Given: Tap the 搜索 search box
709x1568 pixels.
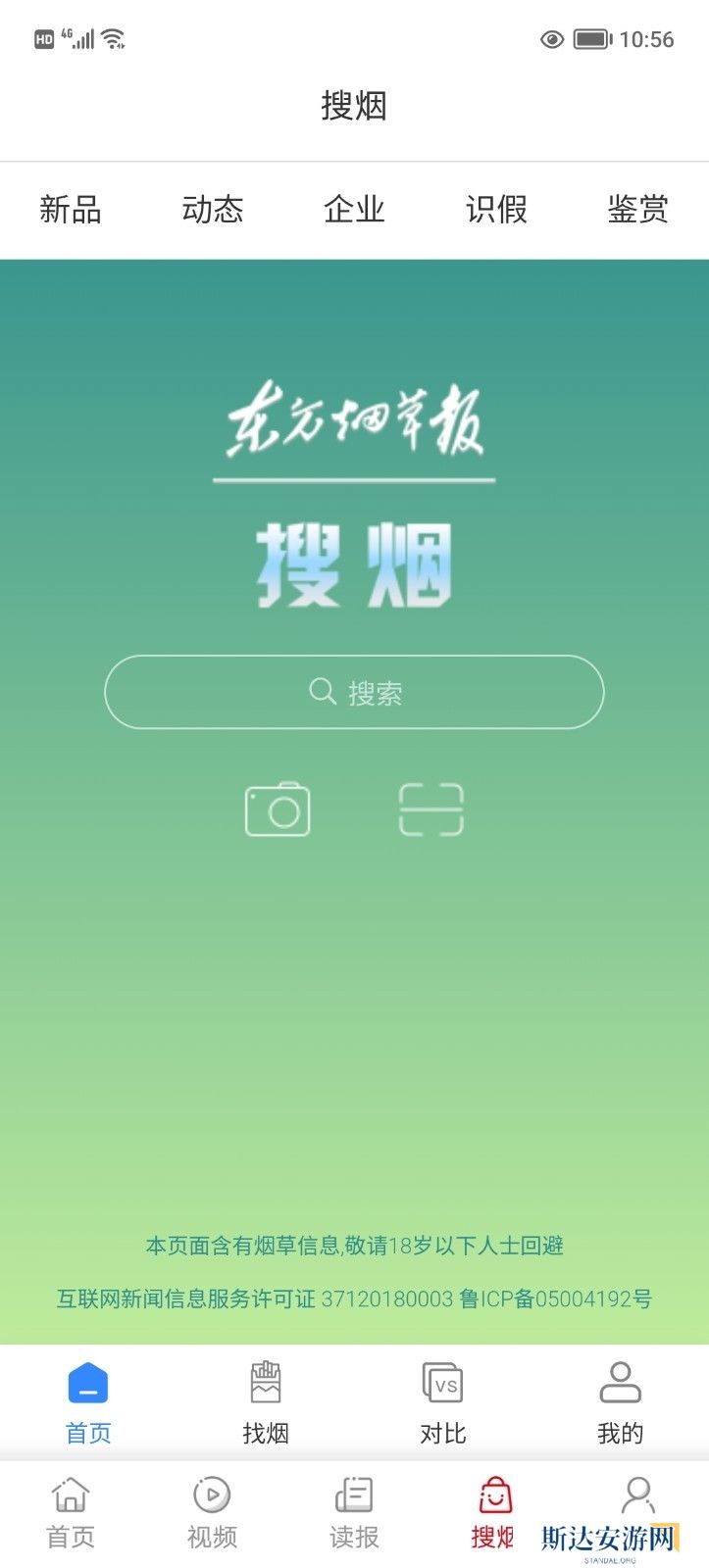Looking at the screenshot, I should (x=354, y=692).
